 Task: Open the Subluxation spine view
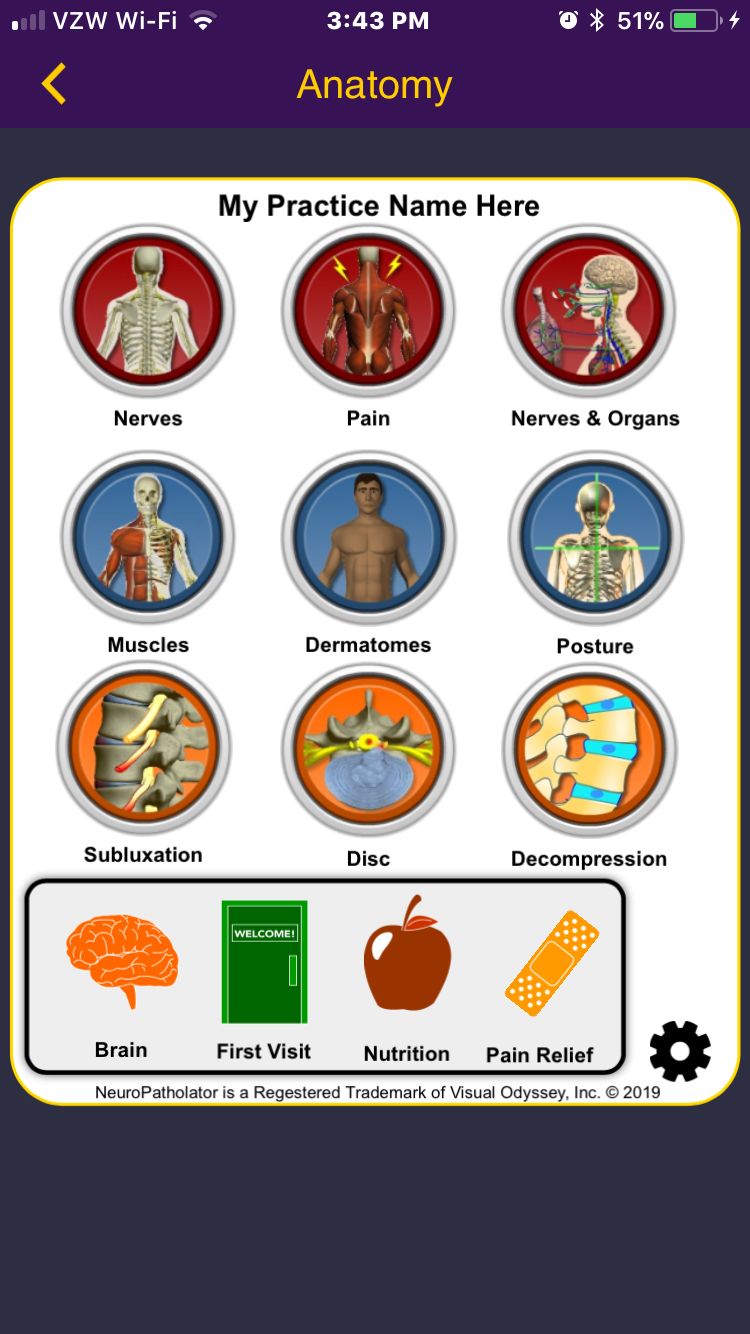pos(144,750)
